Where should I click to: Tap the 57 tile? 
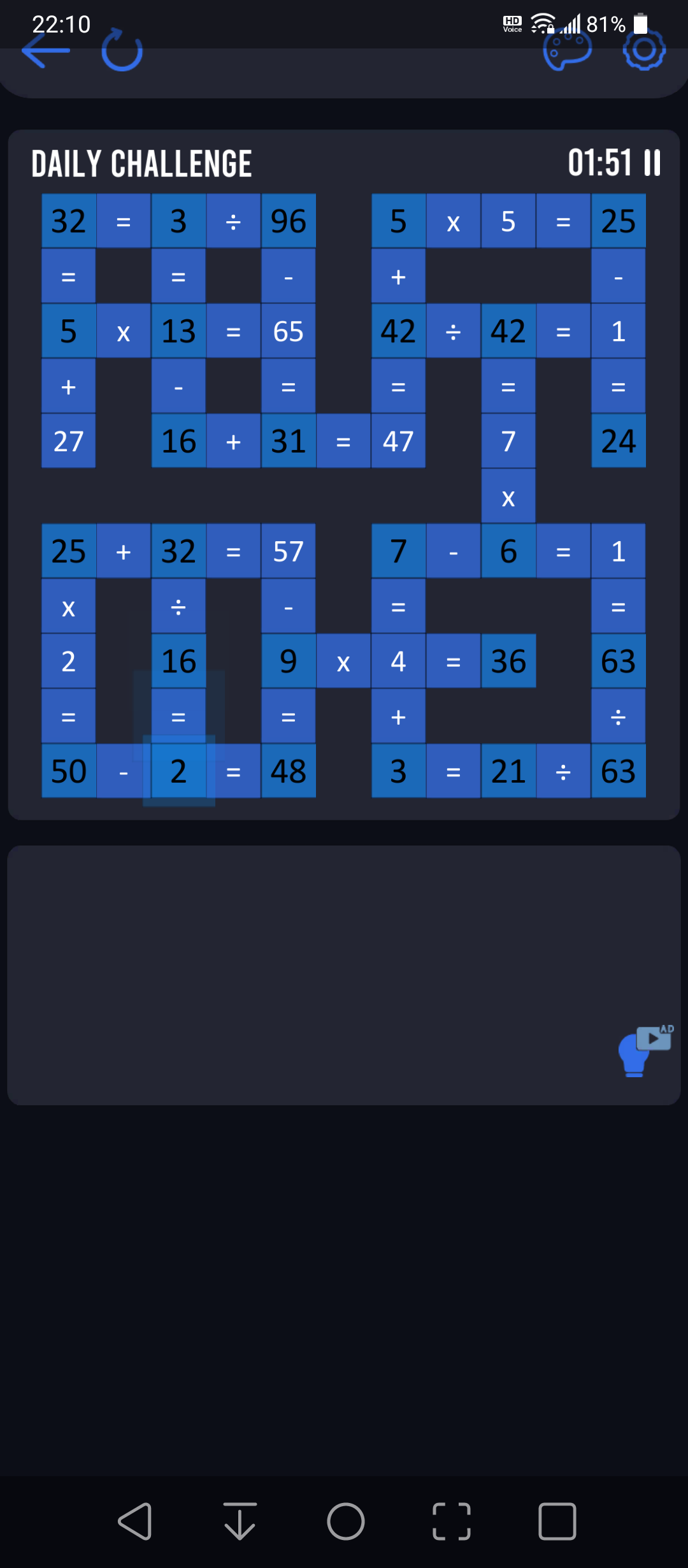tap(289, 551)
